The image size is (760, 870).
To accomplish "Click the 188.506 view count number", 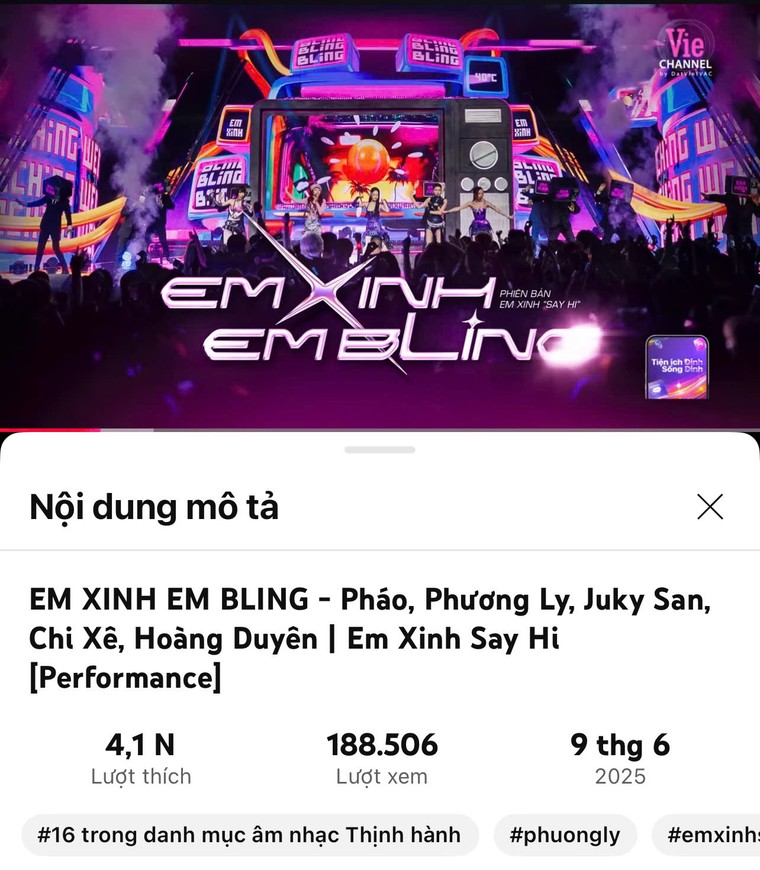I will coord(383,744).
